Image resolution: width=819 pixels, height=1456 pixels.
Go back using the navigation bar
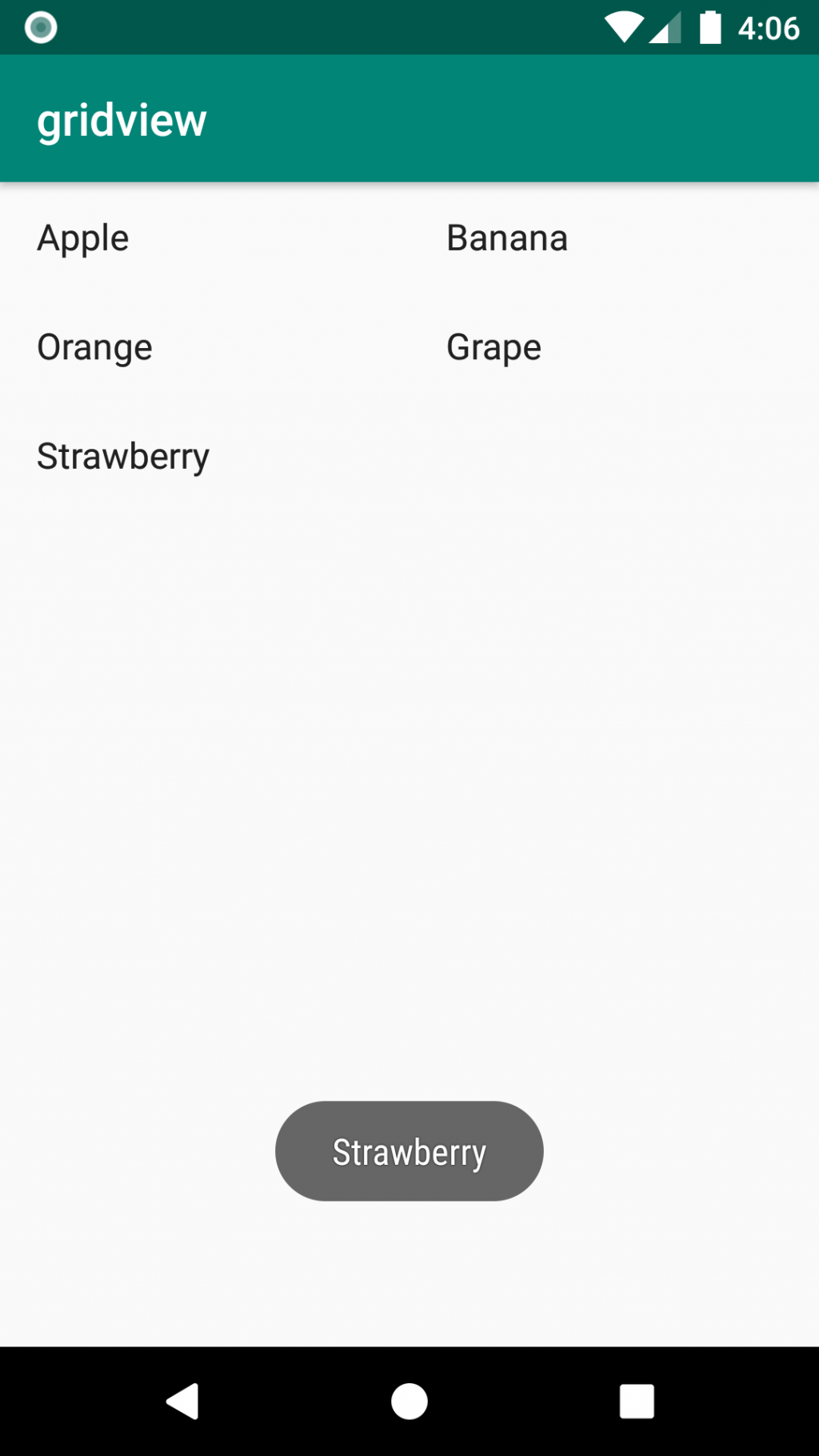(182, 1401)
